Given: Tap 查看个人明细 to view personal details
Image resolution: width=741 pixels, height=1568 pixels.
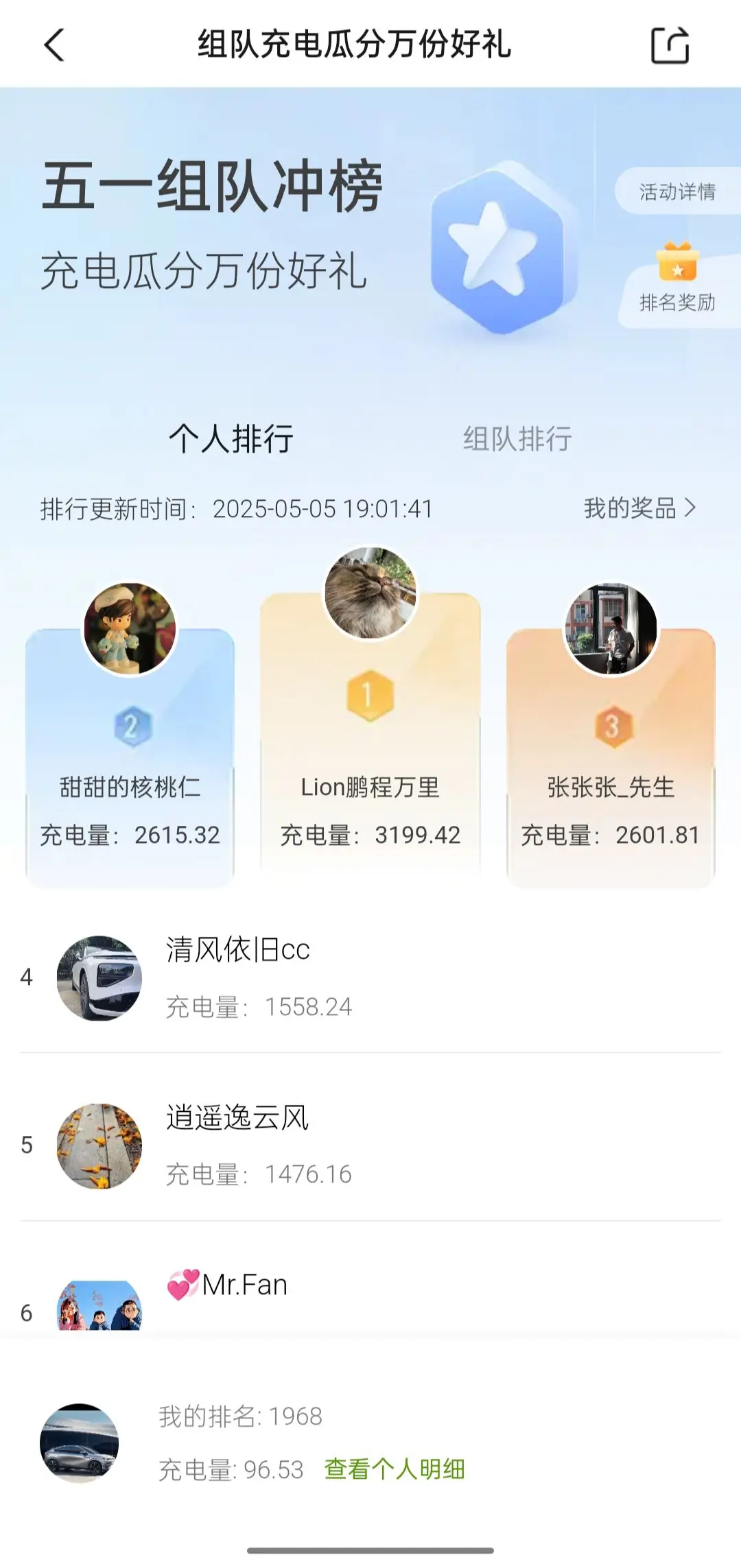Looking at the screenshot, I should pos(395,1469).
